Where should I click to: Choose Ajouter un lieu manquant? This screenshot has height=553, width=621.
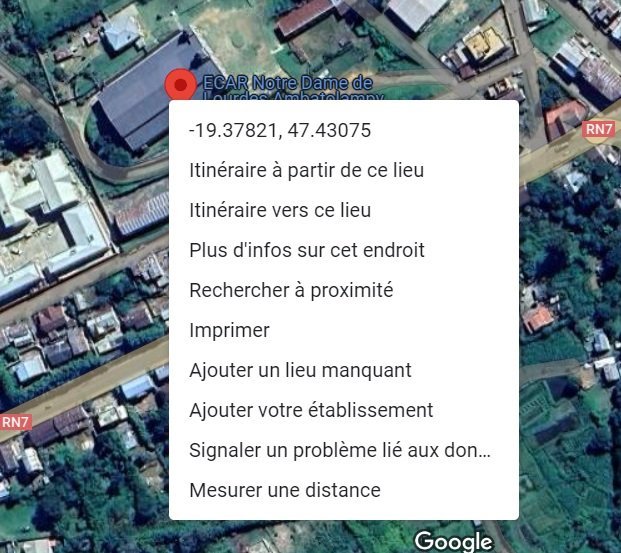(300, 371)
